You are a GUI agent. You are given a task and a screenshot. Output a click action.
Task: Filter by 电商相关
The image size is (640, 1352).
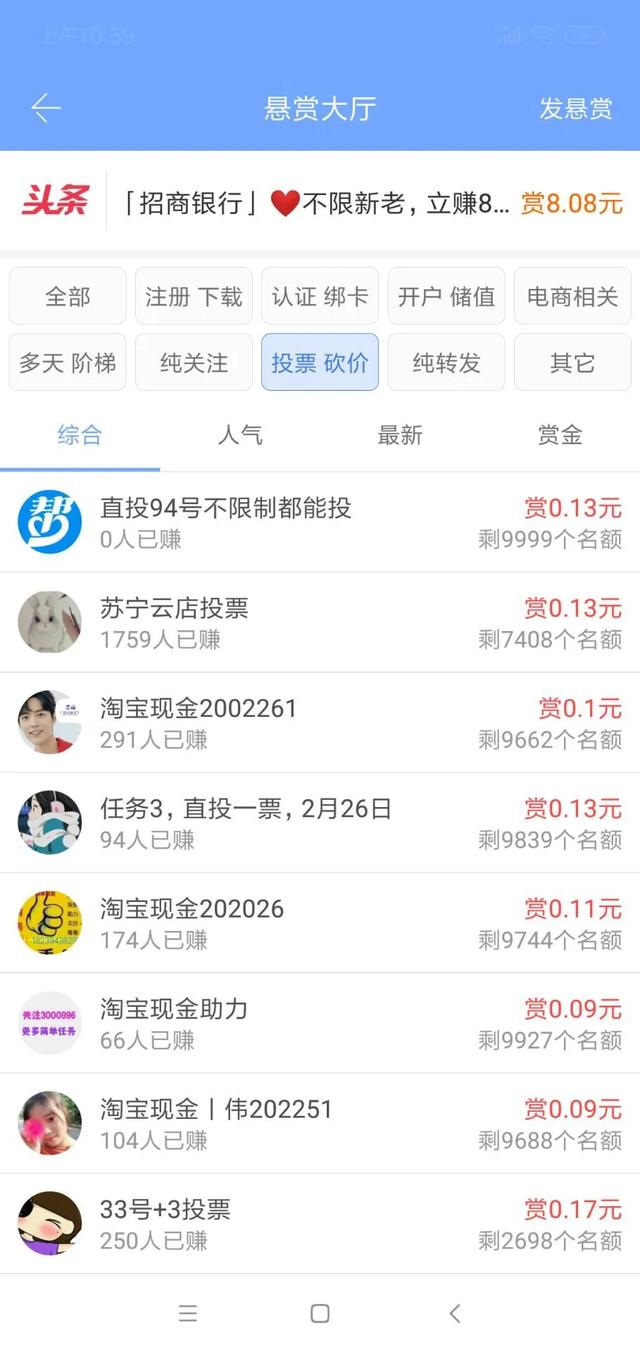(x=572, y=296)
